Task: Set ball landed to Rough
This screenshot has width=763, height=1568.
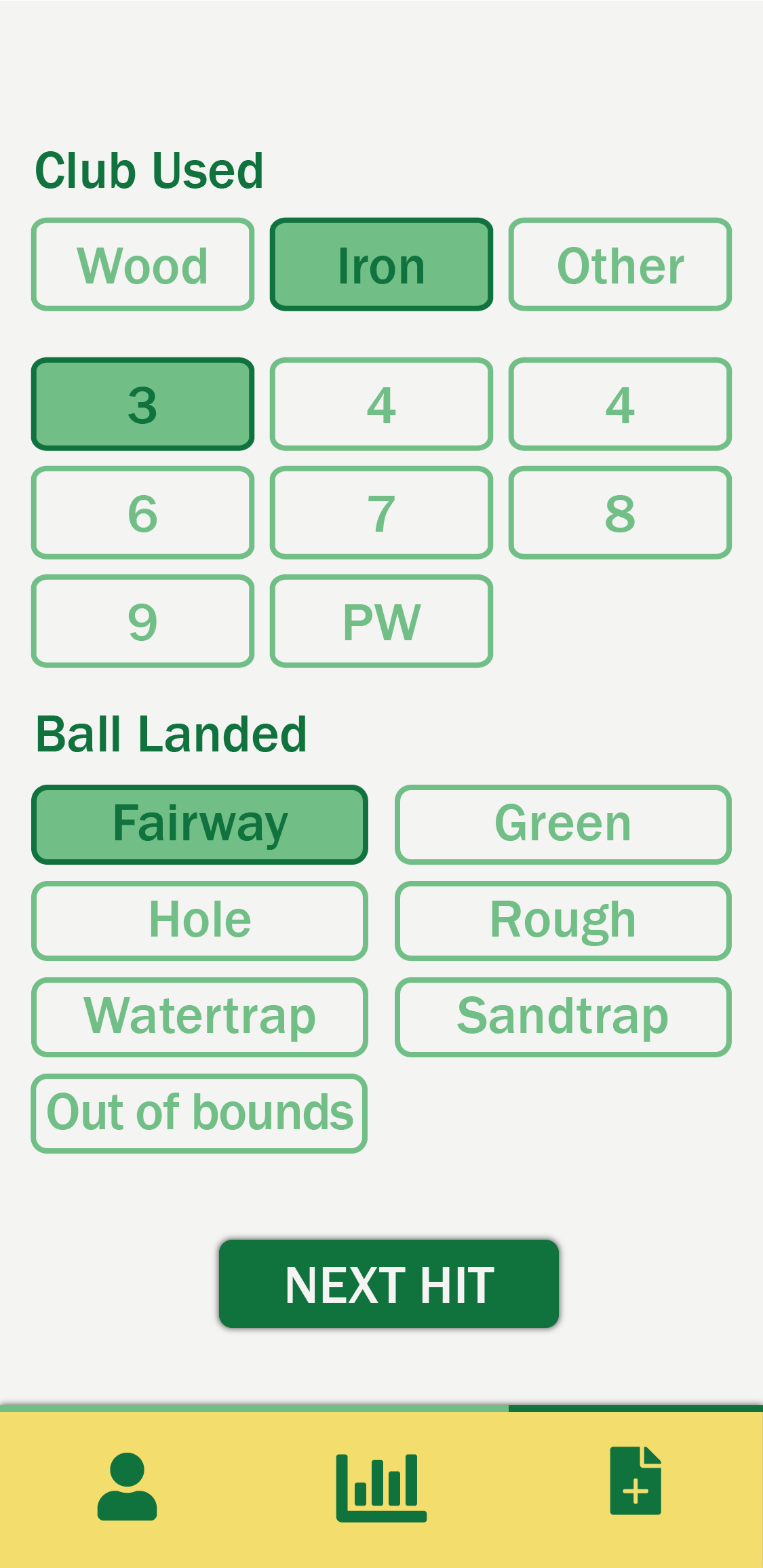Action: click(563, 921)
